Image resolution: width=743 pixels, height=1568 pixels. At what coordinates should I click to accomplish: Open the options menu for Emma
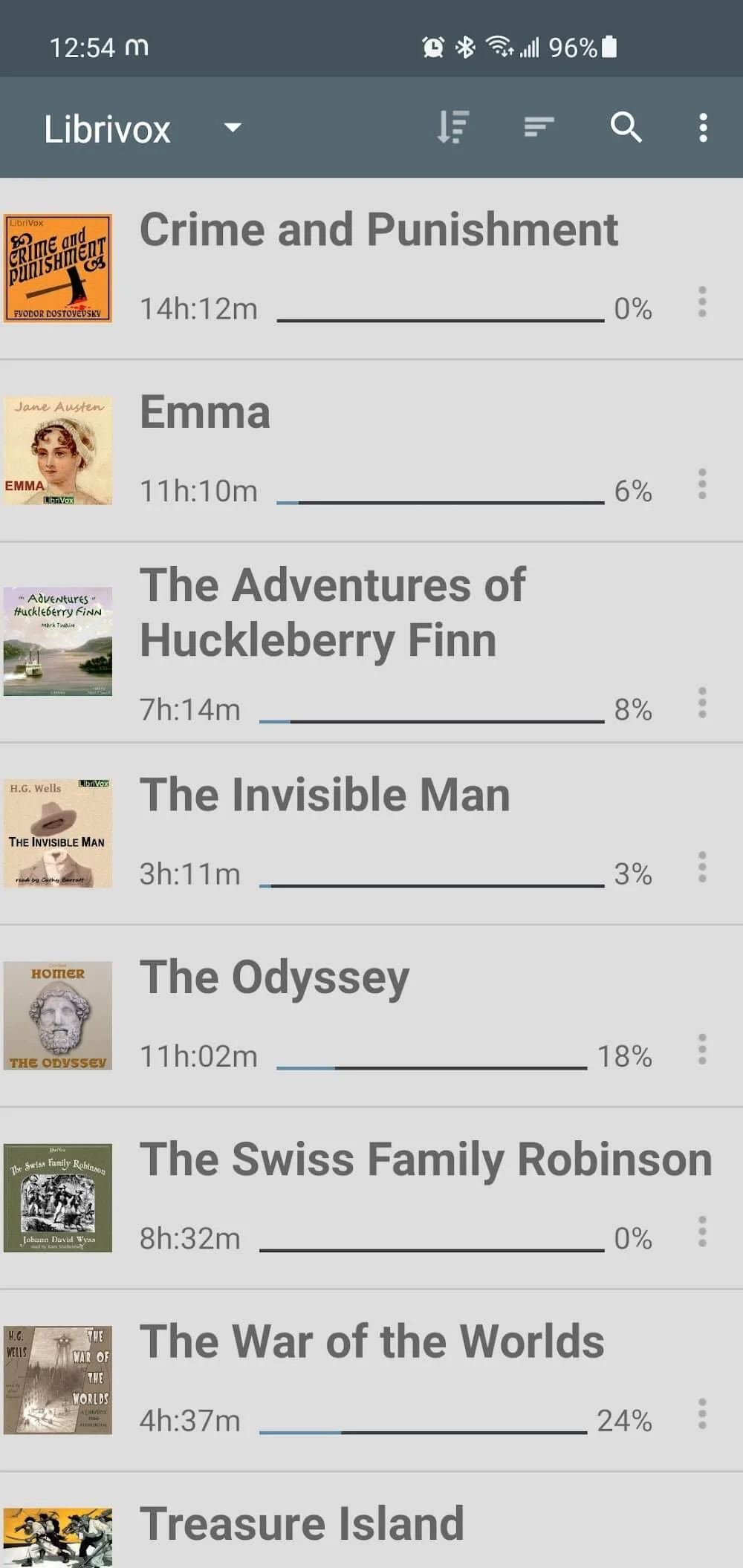(x=702, y=484)
